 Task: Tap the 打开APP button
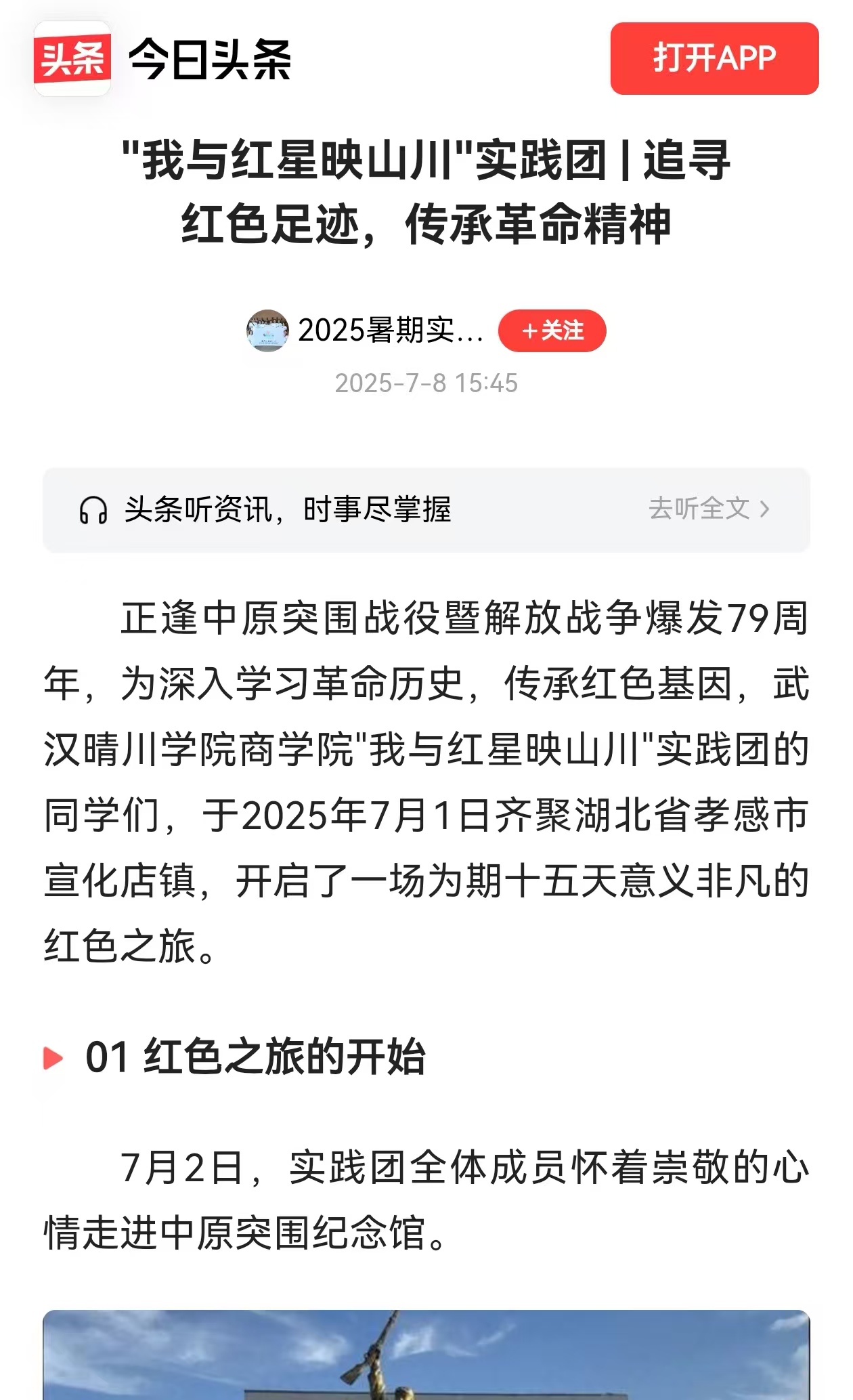[714, 58]
